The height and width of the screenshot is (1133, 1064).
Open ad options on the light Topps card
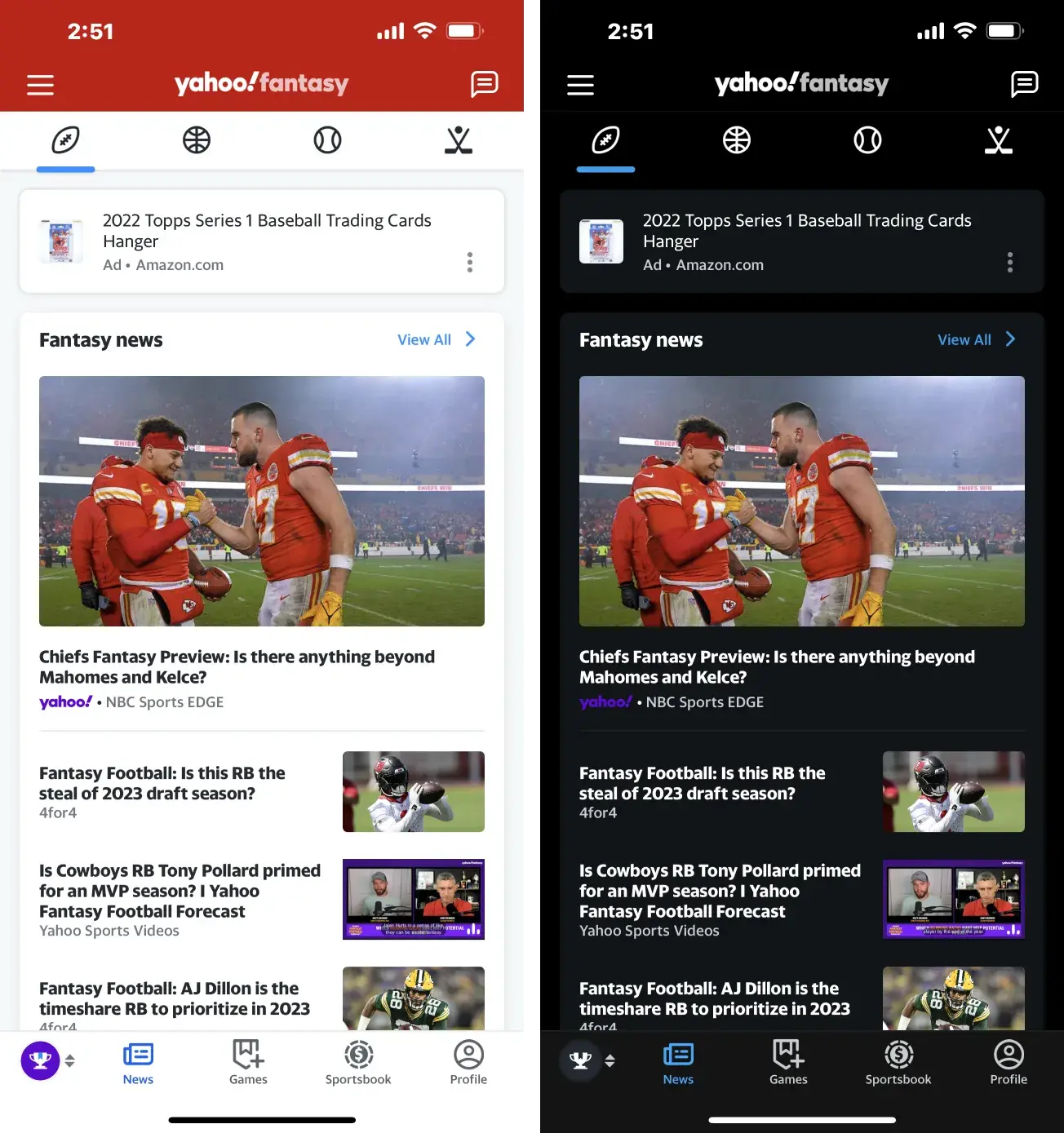(x=470, y=262)
